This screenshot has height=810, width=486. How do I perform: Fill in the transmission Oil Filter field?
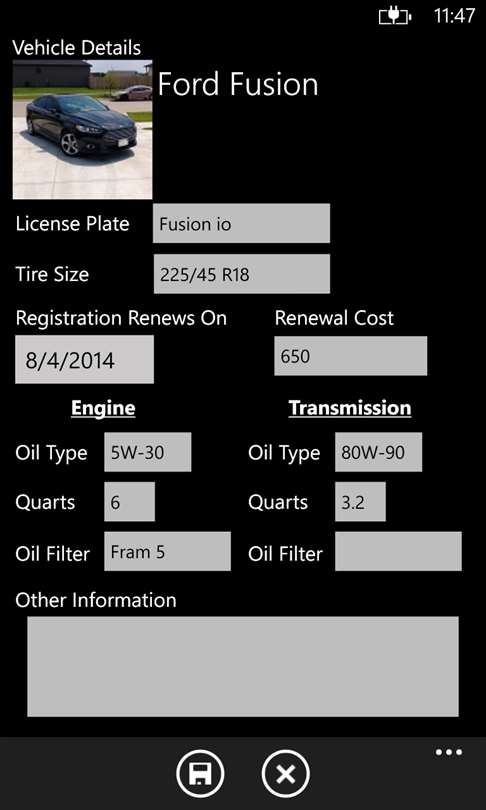click(398, 551)
